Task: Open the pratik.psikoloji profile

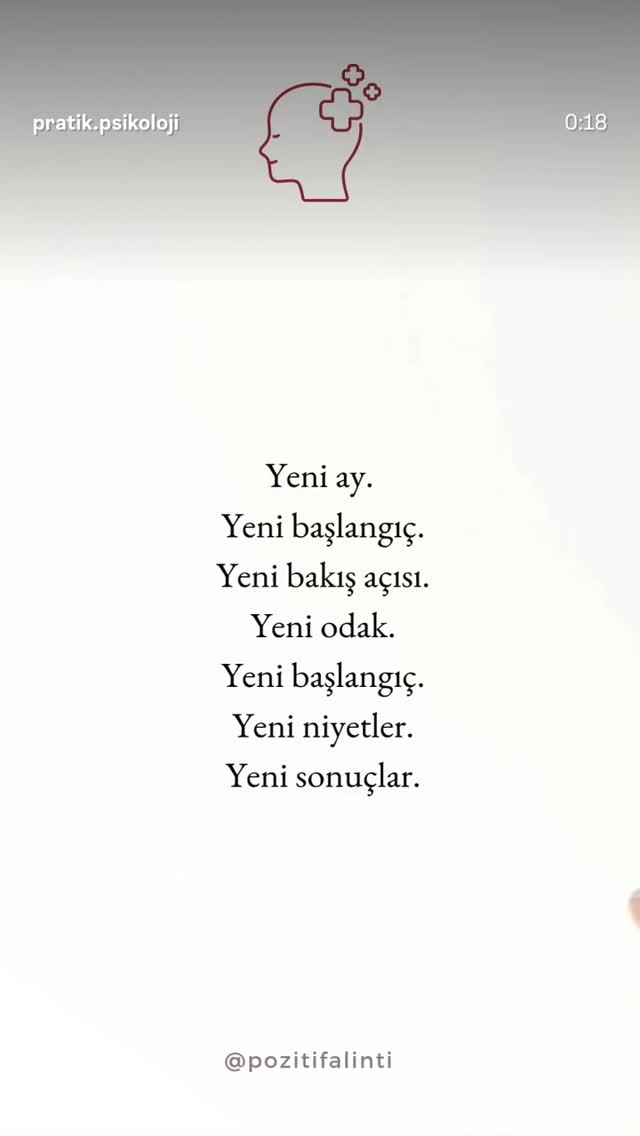Action: pyautogui.click(x=106, y=124)
